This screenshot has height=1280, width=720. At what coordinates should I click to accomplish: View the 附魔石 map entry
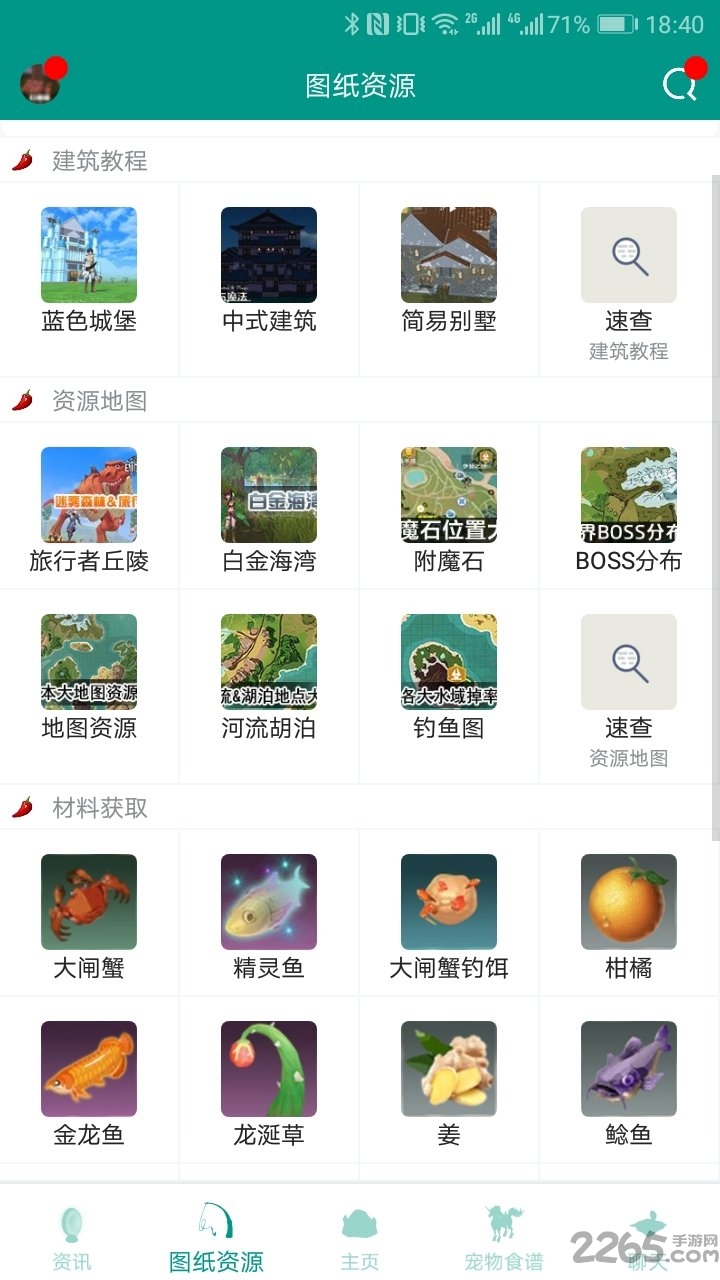click(x=448, y=495)
